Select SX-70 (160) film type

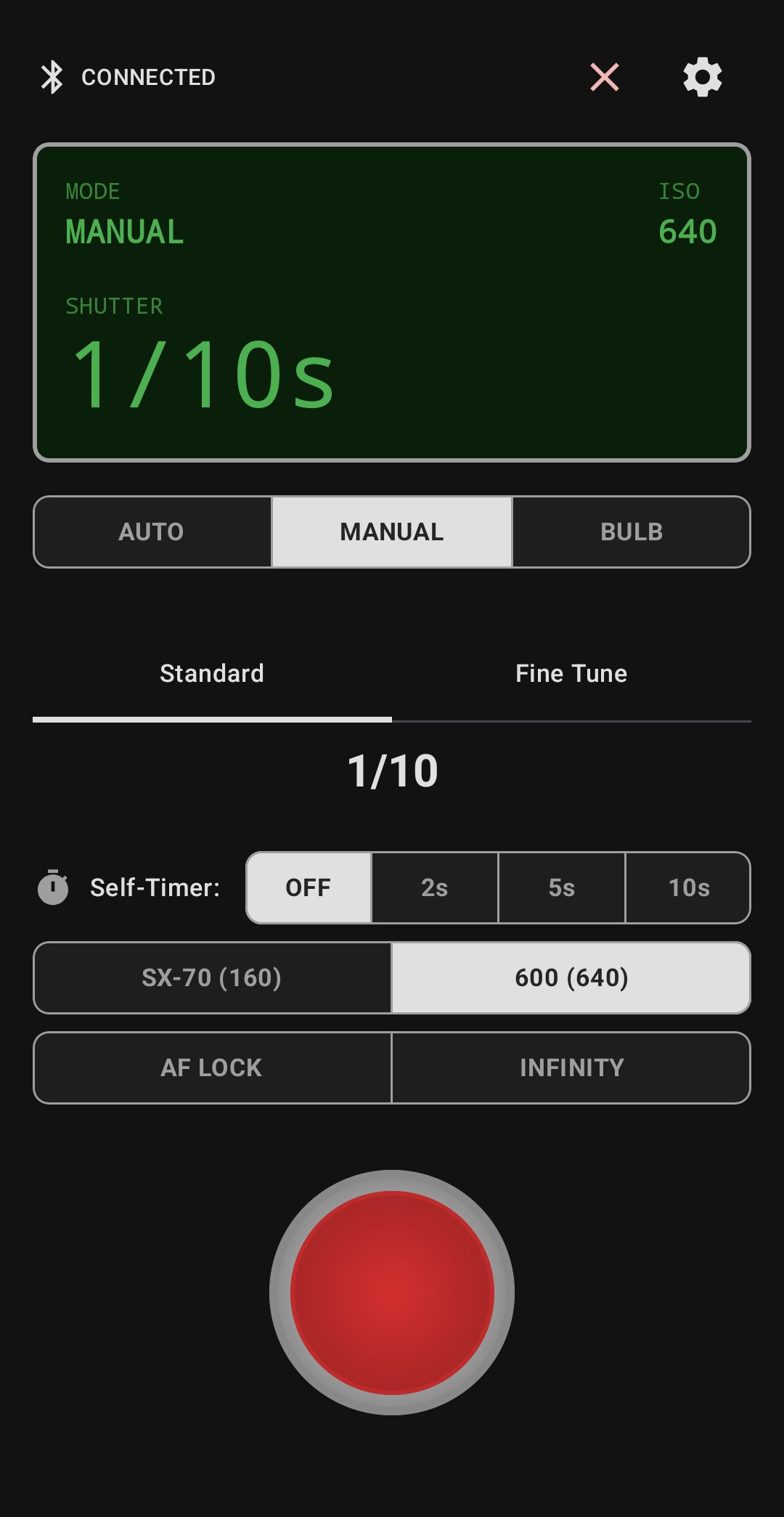[212, 977]
